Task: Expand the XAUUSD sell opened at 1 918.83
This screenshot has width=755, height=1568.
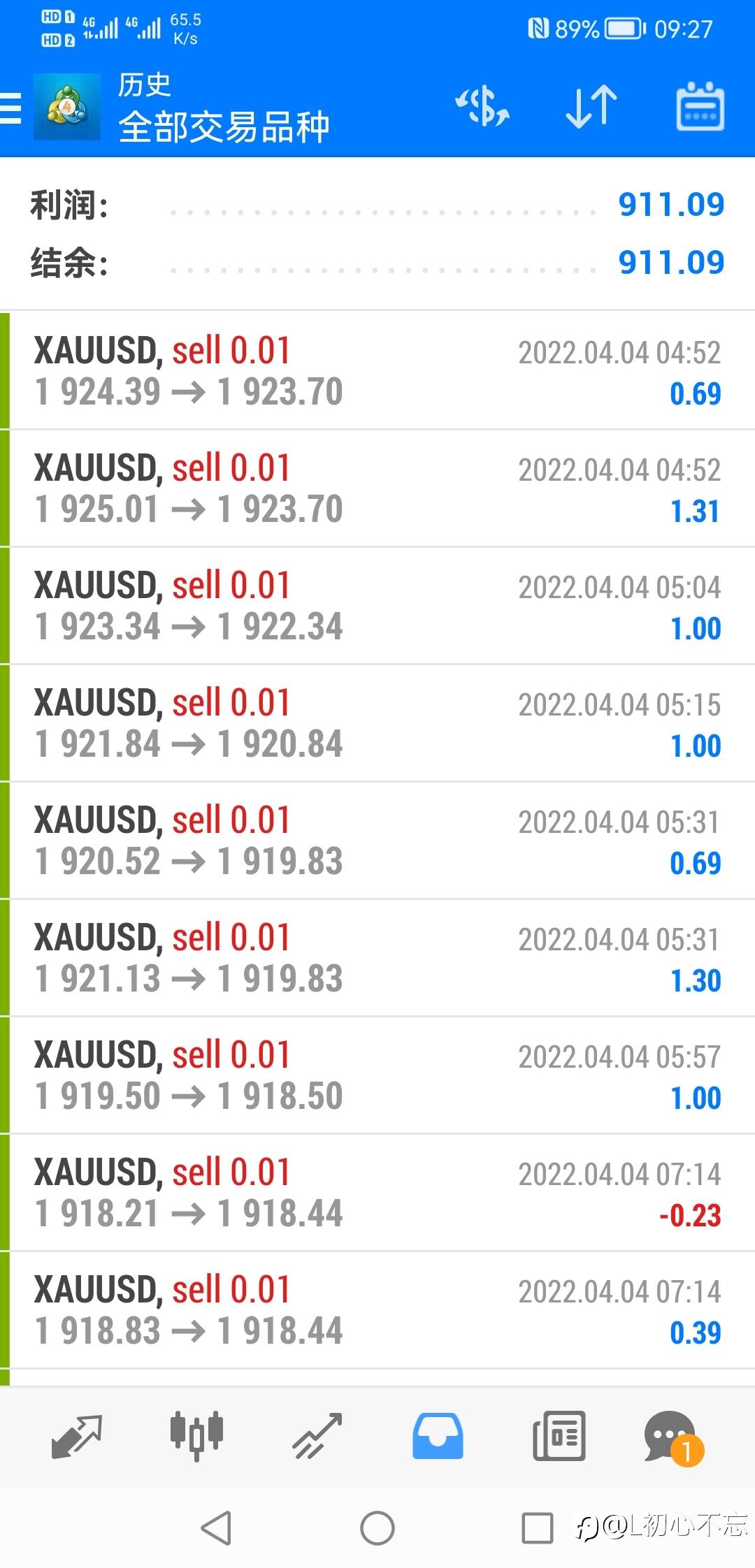Action: click(377, 1309)
